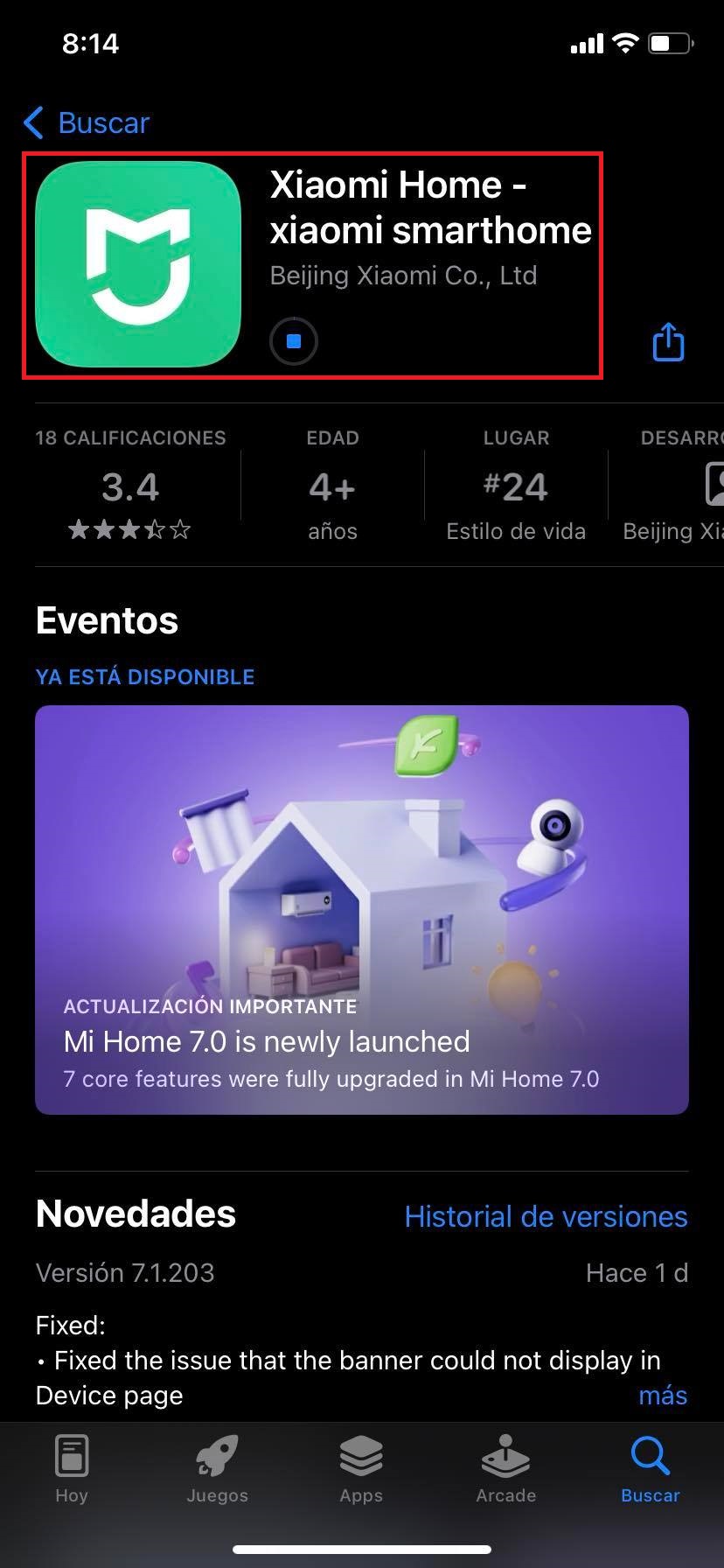The image size is (724, 1568).
Task: Go back to Buscar results
Action: pos(87,122)
